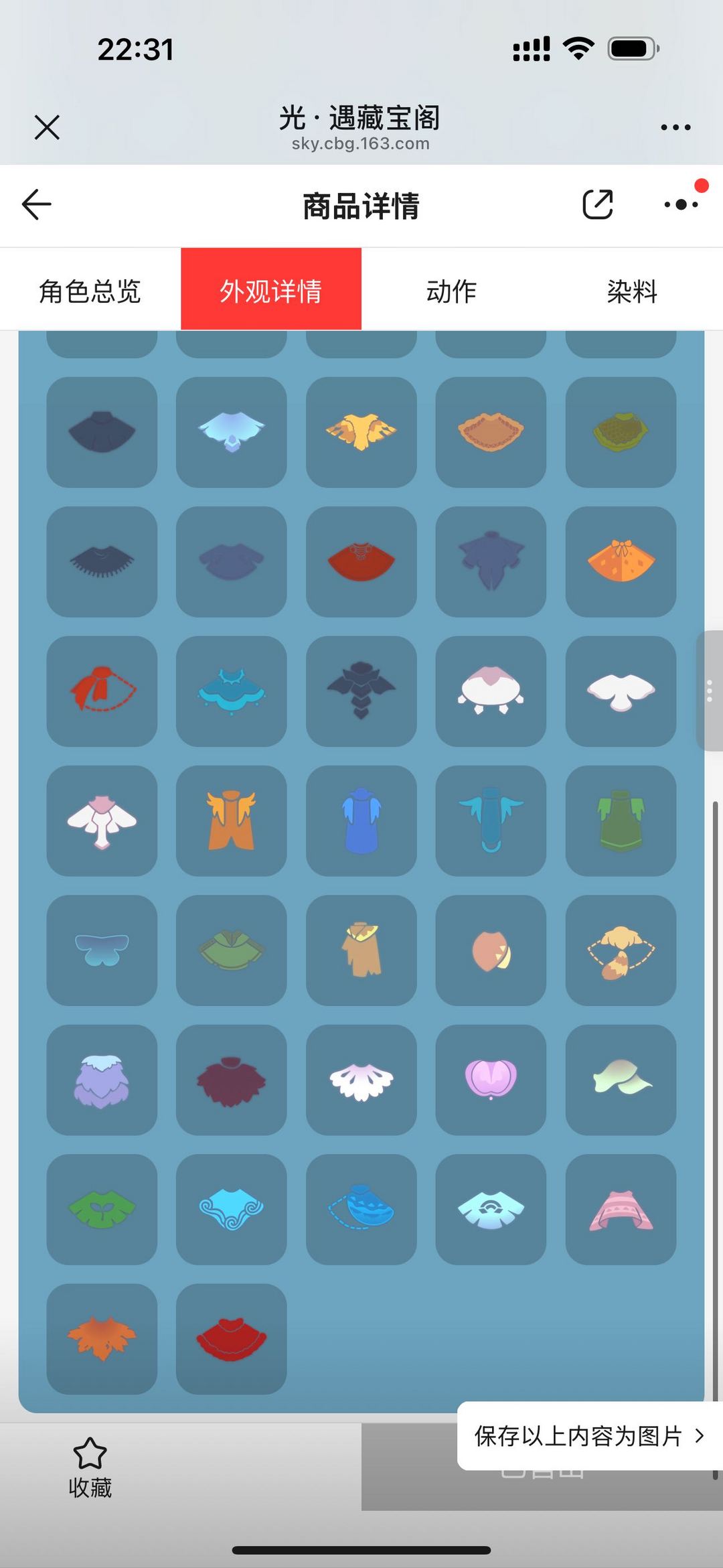Share this product detail page
The width and height of the screenshot is (723, 1568).
(597, 204)
